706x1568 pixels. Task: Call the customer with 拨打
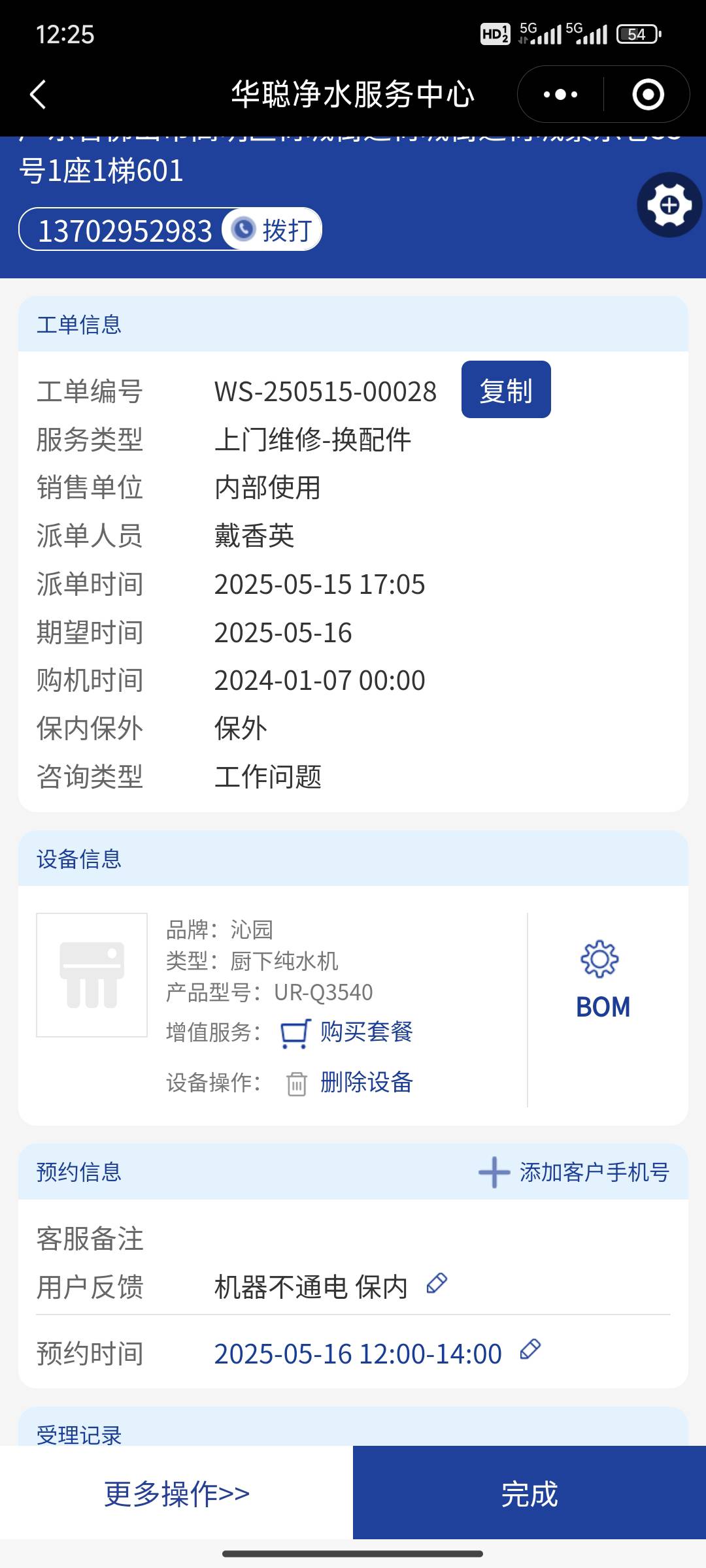[x=273, y=230]
